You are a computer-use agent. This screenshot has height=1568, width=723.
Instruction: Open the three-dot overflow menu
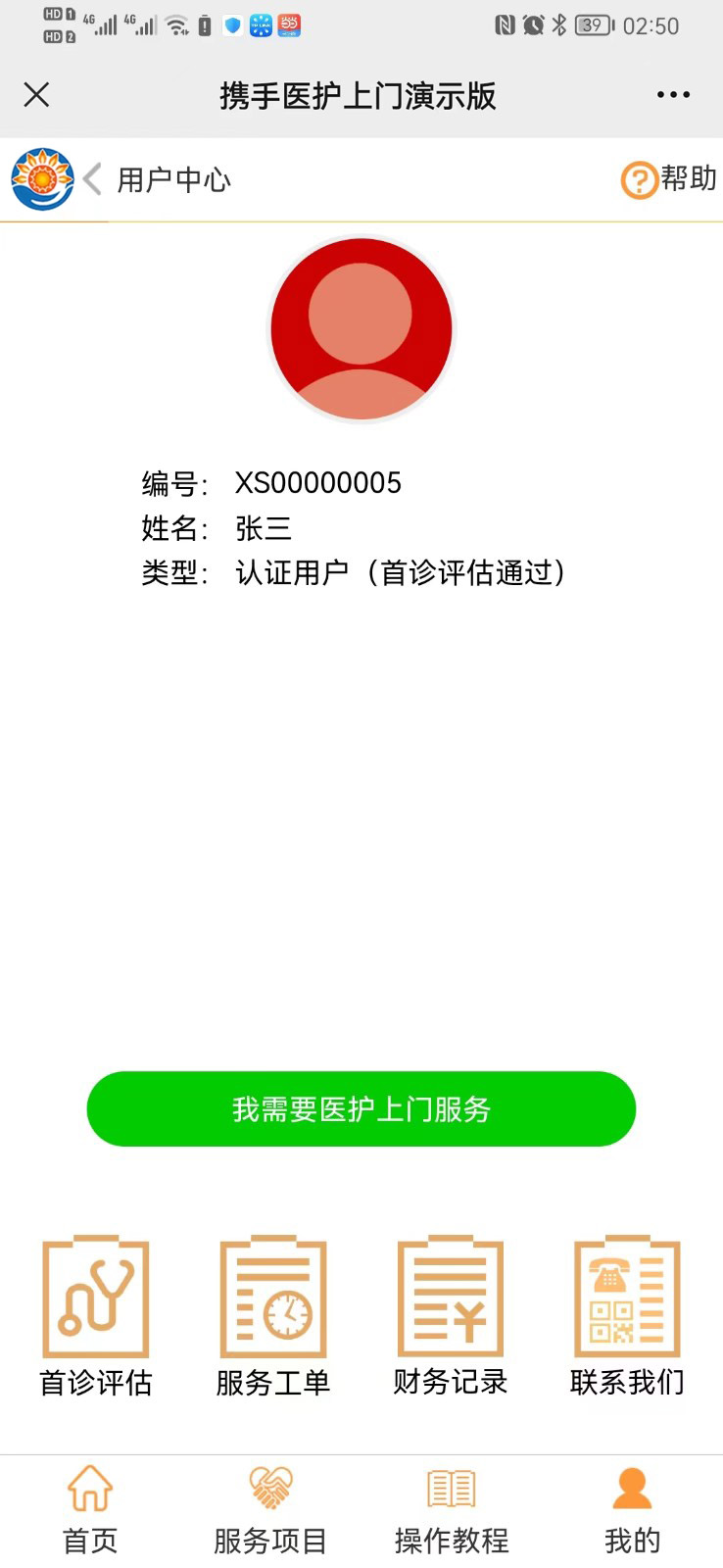tap(673, 95)
